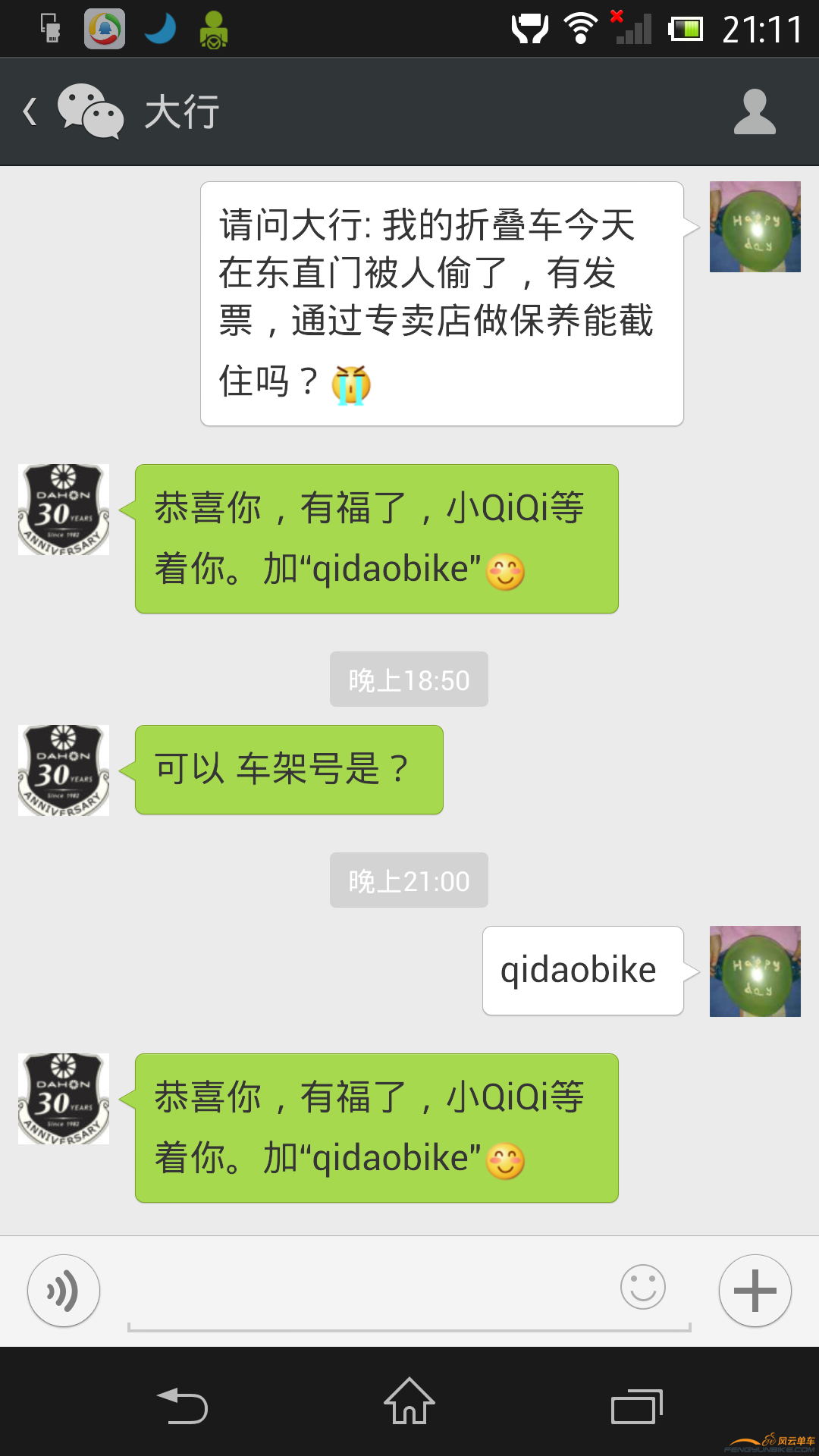Select the qidaobike reply bubble
The image size is (819, 1456).
pyautogui.click(x=581, y=969)
